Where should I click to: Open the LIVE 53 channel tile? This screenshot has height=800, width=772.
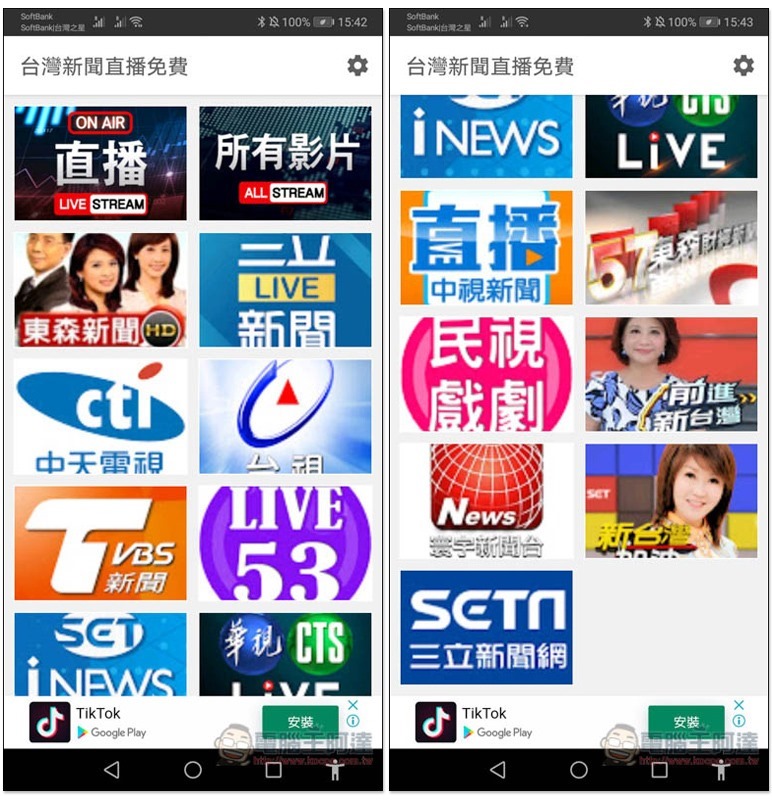(x=285, y=543)
